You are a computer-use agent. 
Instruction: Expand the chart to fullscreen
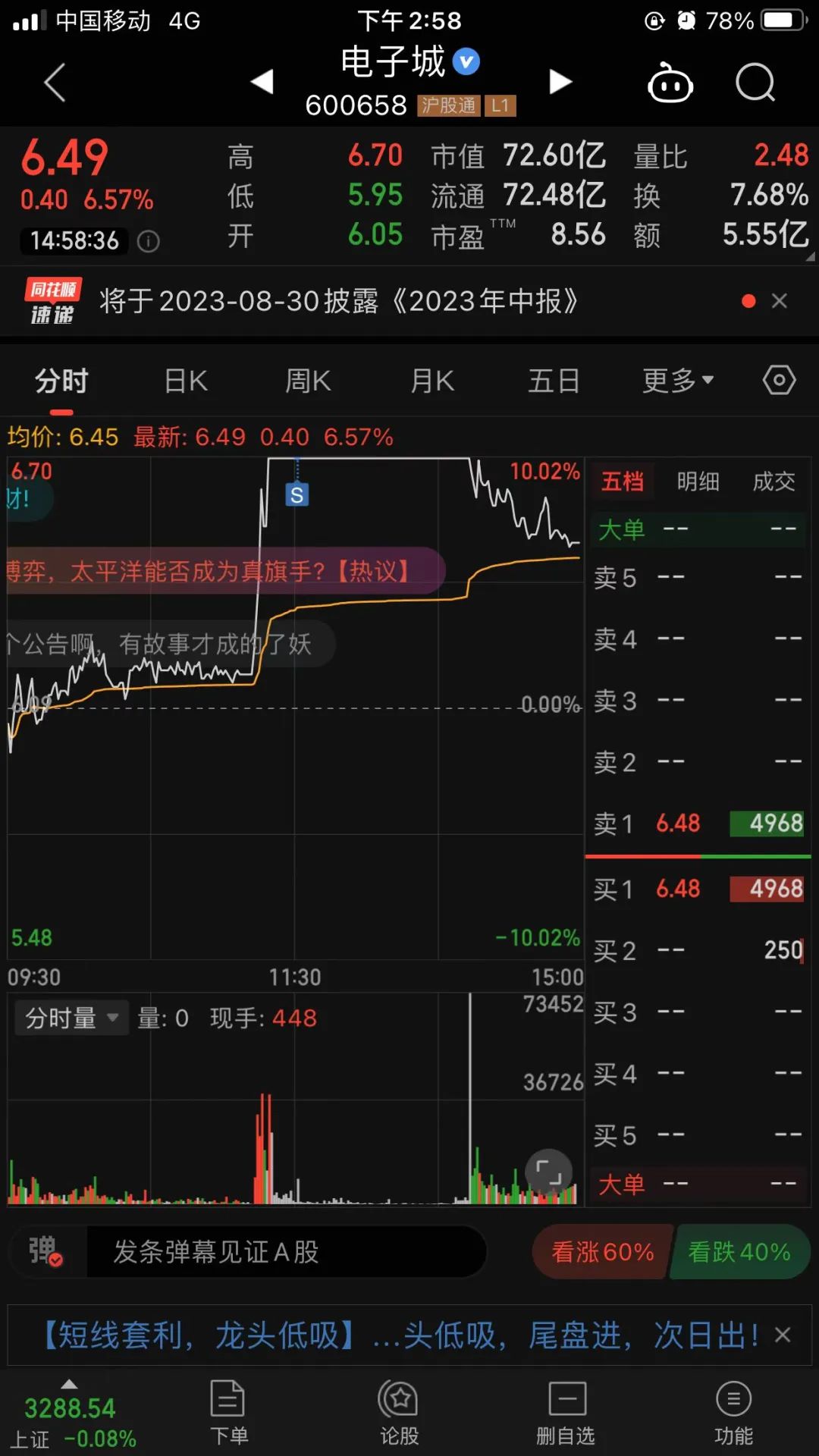(549, 1172)
